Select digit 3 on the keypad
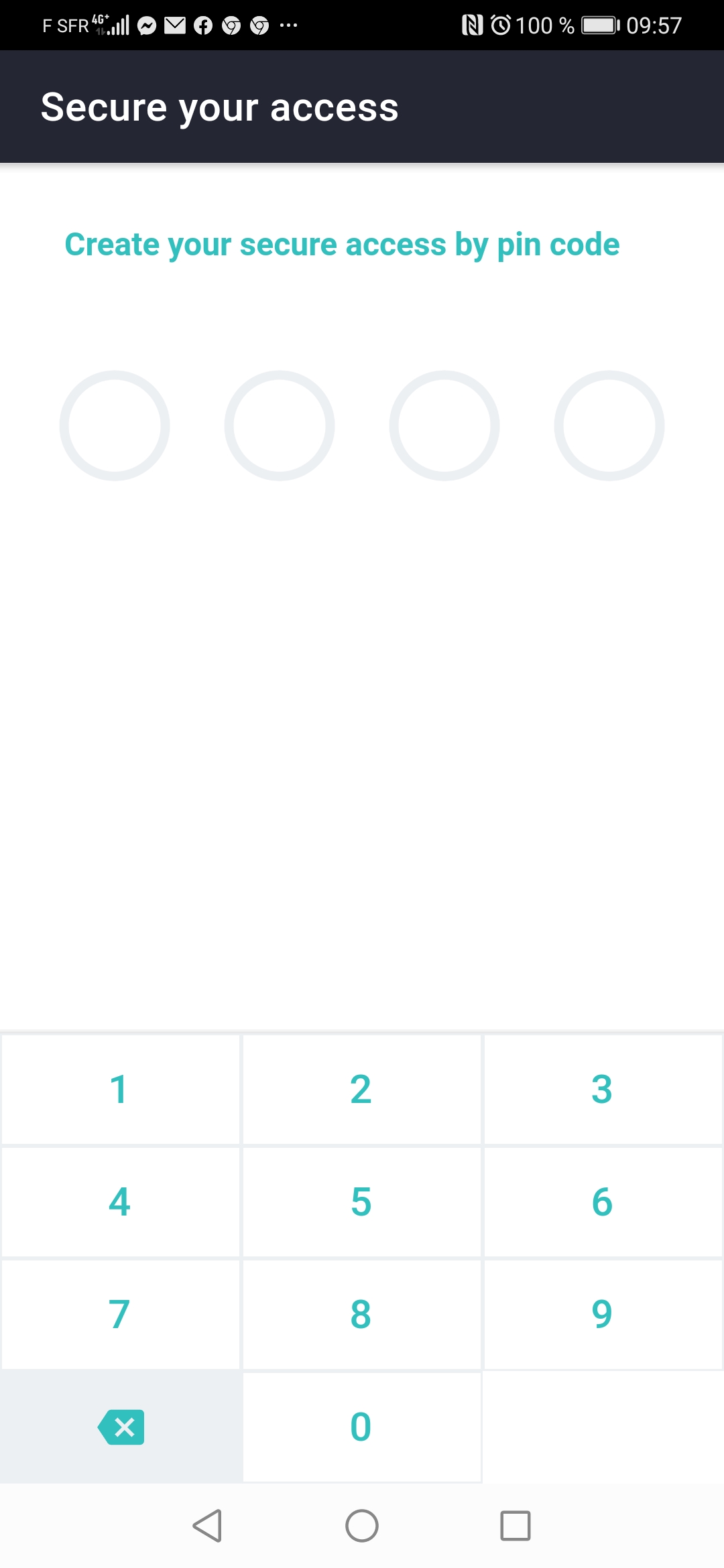The width and height of the screenshot is (724, 1568). point(602,1089)
